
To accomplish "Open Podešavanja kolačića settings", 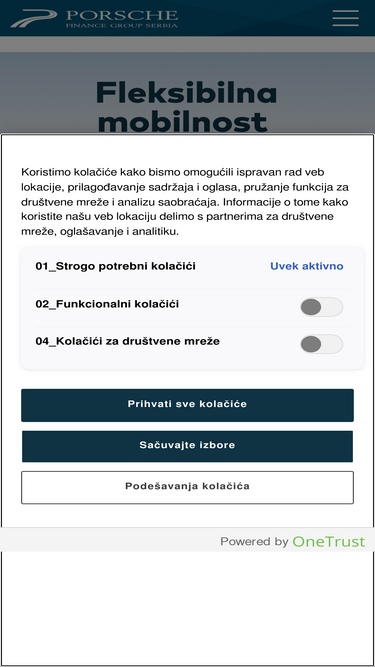I will (188, 487).
